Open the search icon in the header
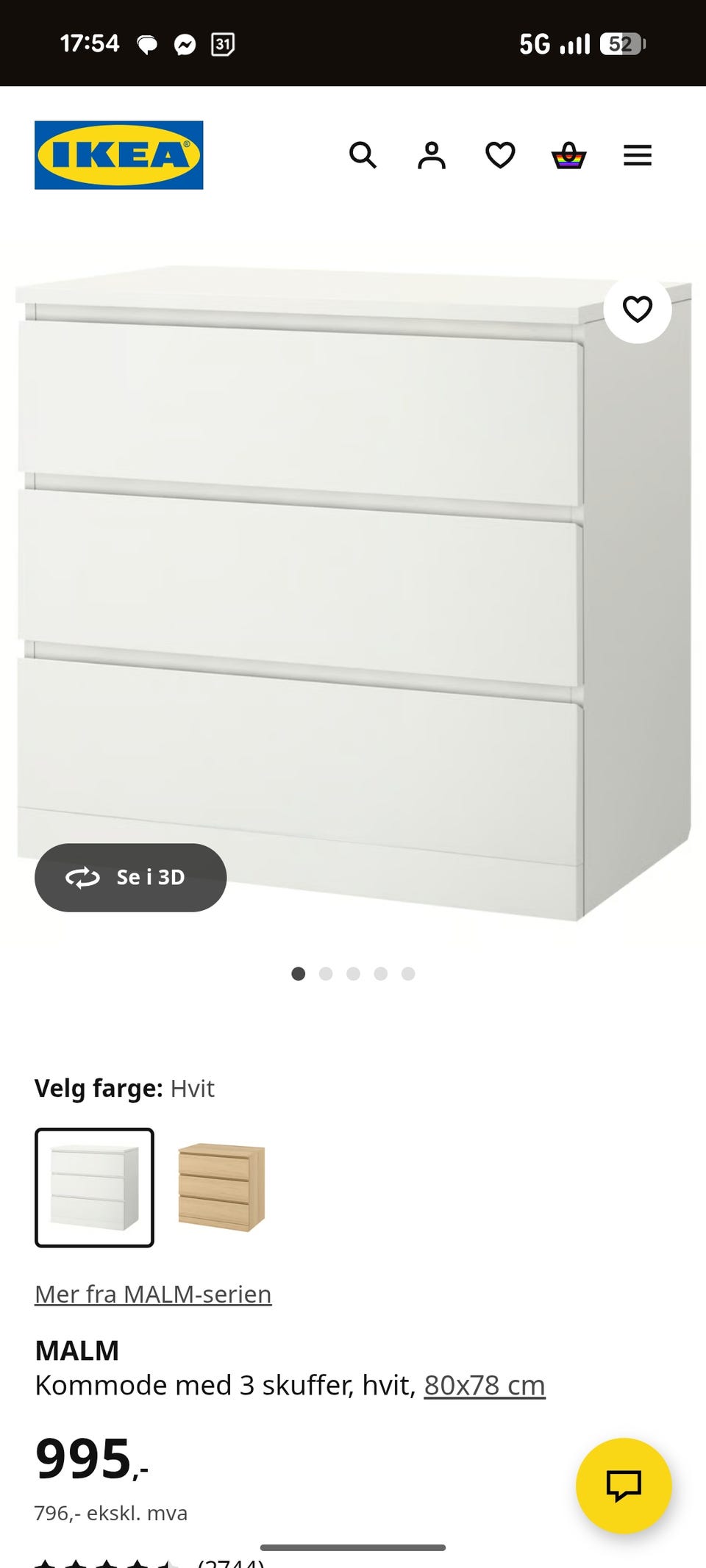 [363, 155]
